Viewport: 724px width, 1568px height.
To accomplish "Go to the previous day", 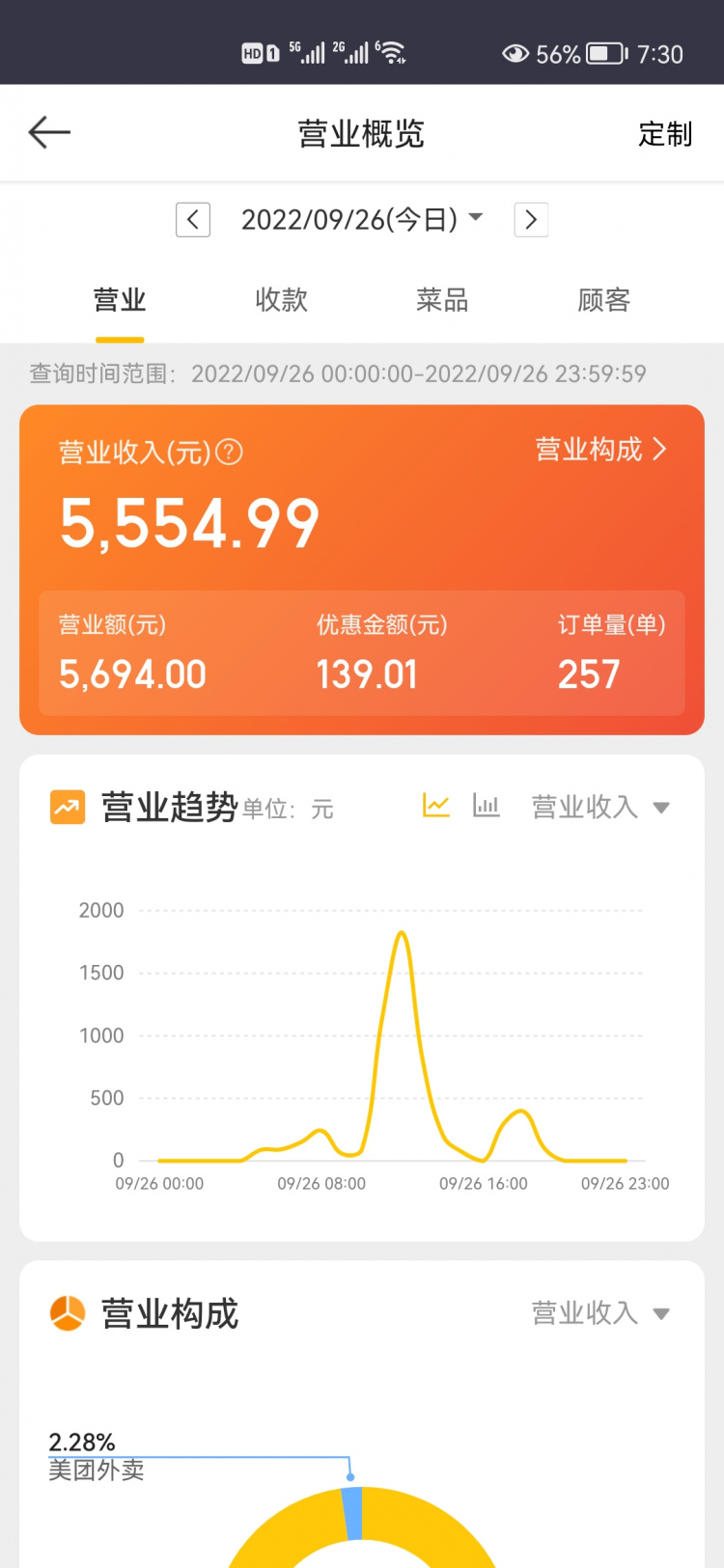I will [193, 220].
